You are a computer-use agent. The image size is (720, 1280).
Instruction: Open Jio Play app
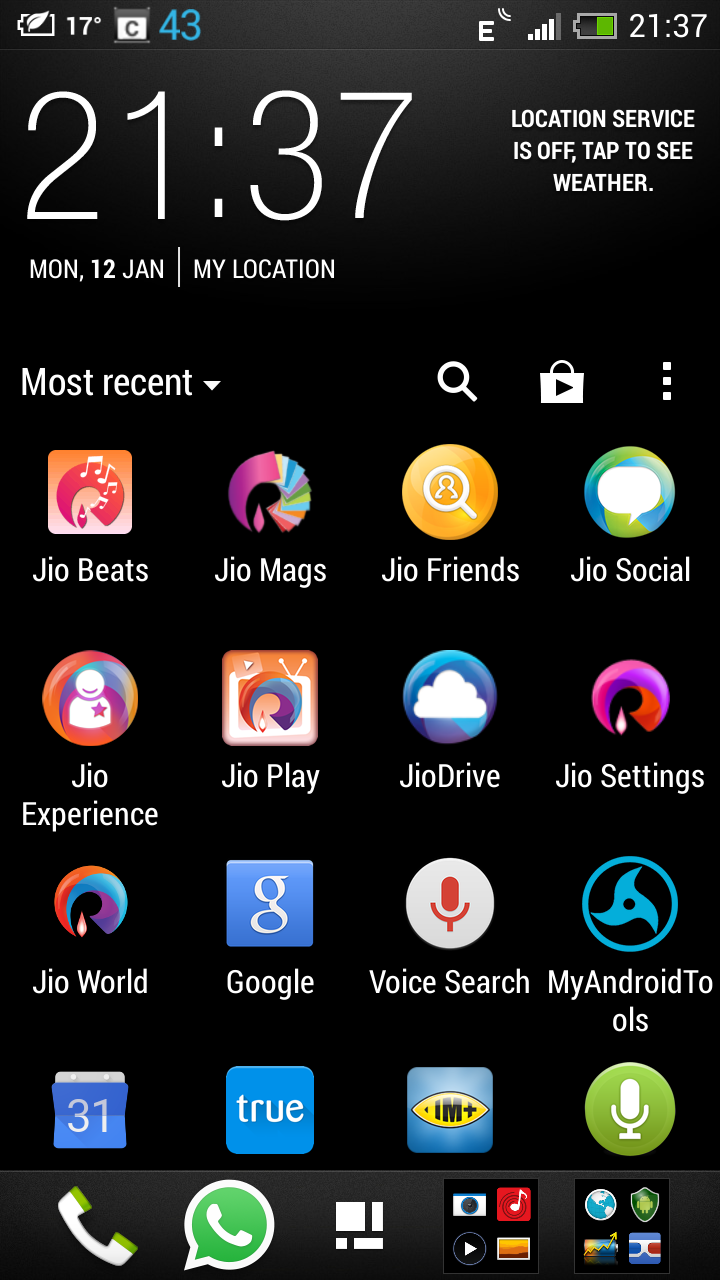tap(270, 698)
